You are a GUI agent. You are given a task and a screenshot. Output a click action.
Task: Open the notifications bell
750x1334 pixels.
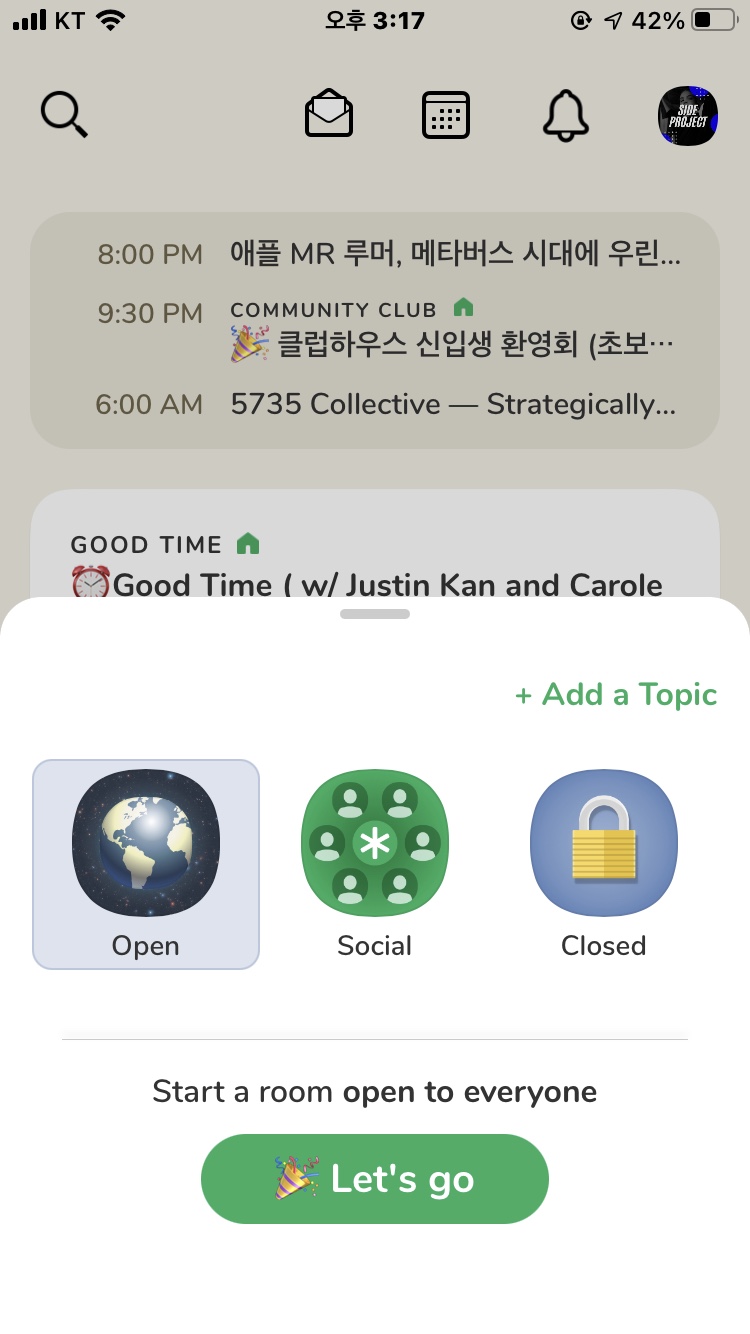(565, 115)
